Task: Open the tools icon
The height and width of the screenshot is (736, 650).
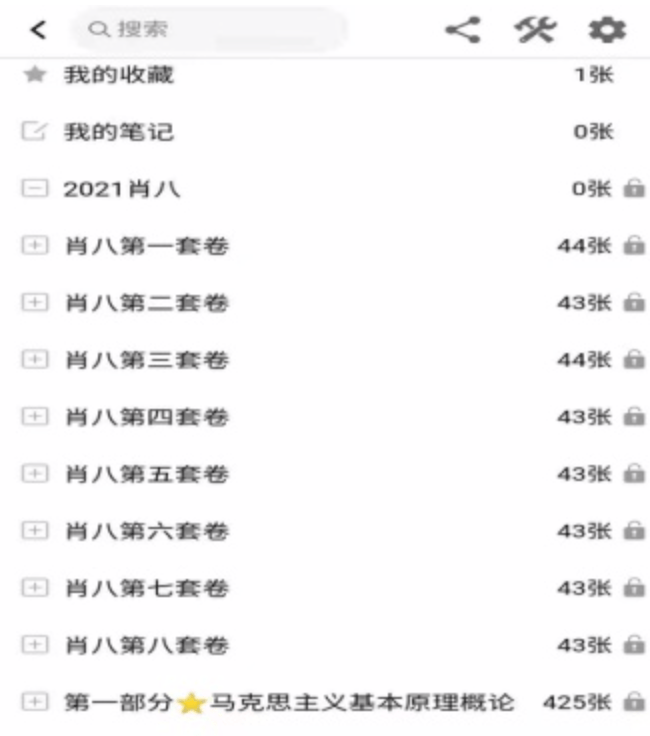Action: coord(534,30)
